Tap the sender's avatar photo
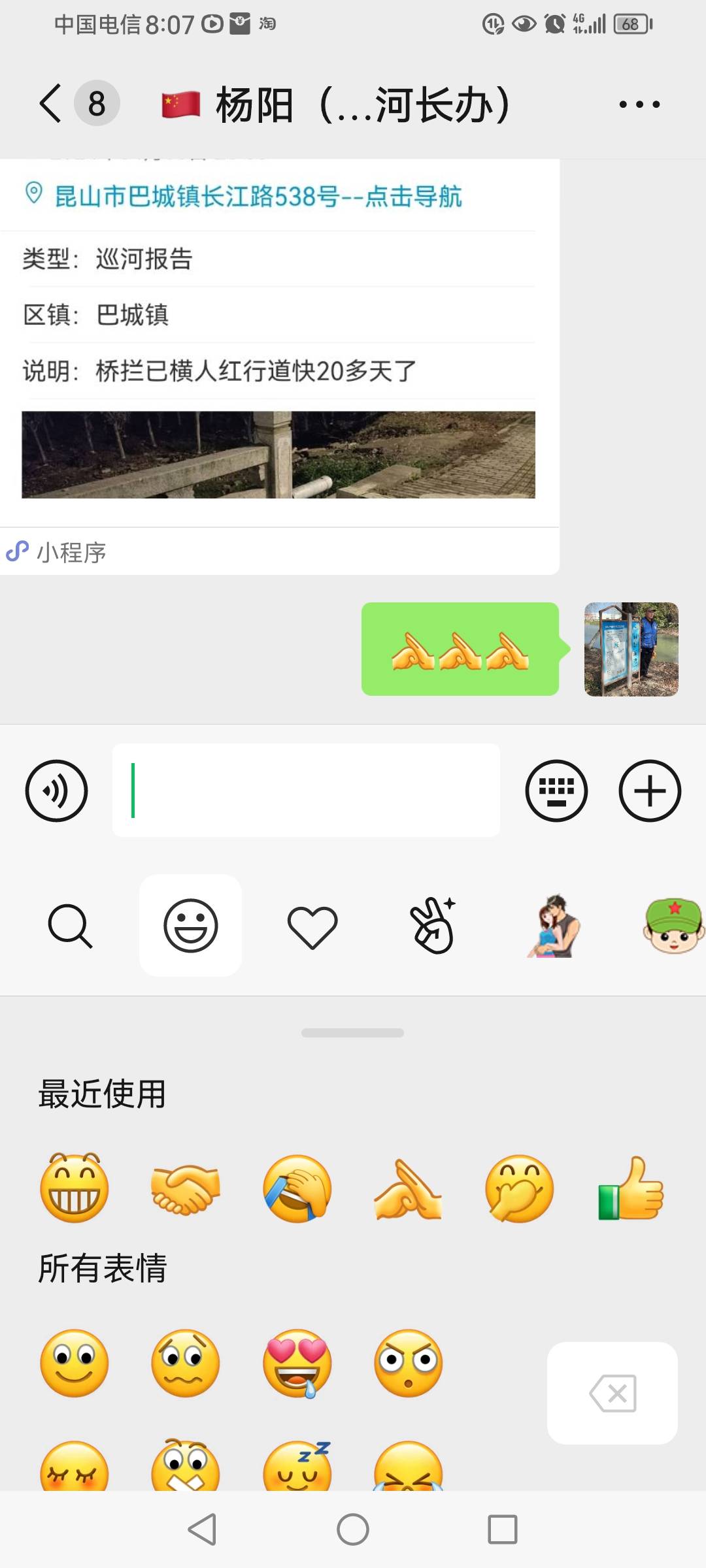706x1568 pixels. pyautogui.click(x=631, y=649)
